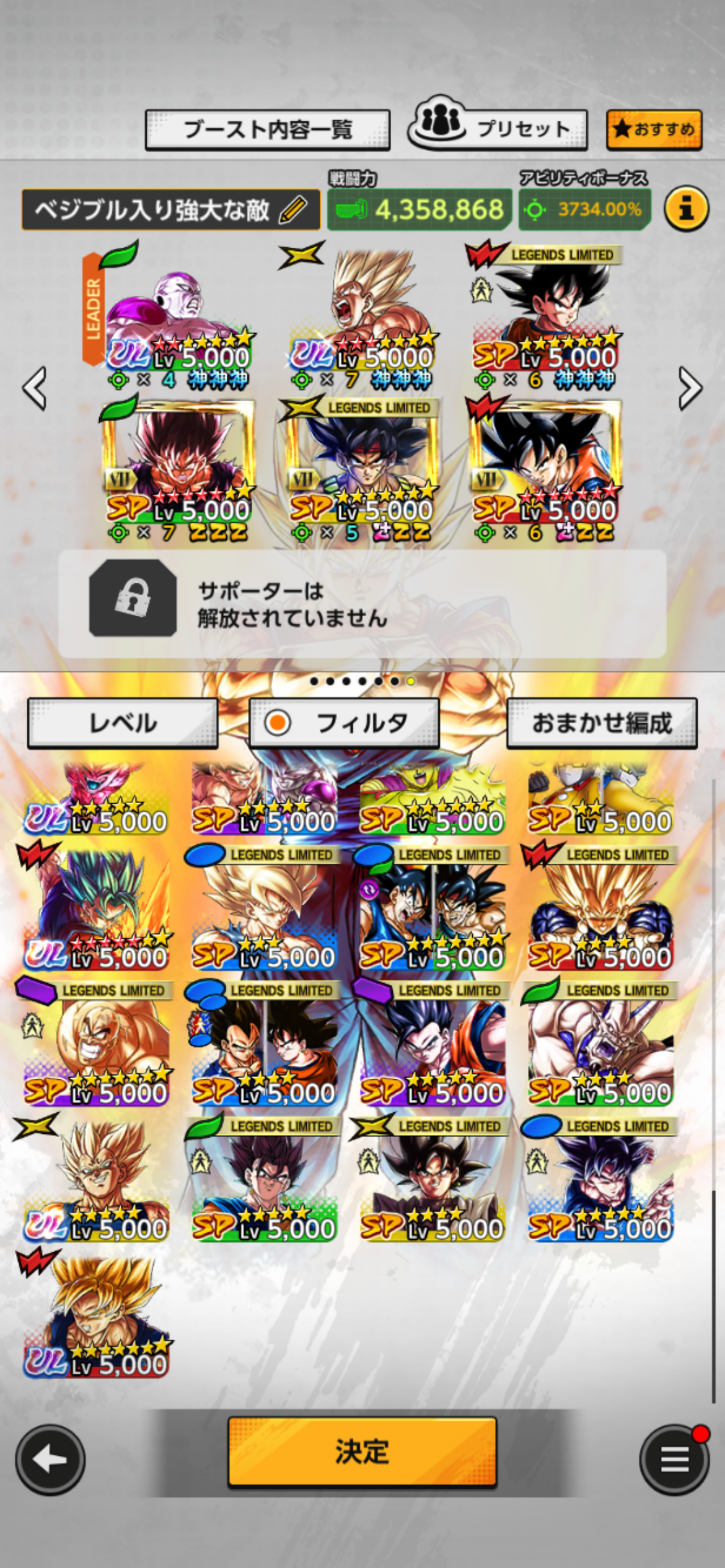This screenshot has width=725, height=1568.
Task: Tap おまかせ編成 auto-formation
Action: click(x=602, y=723)
